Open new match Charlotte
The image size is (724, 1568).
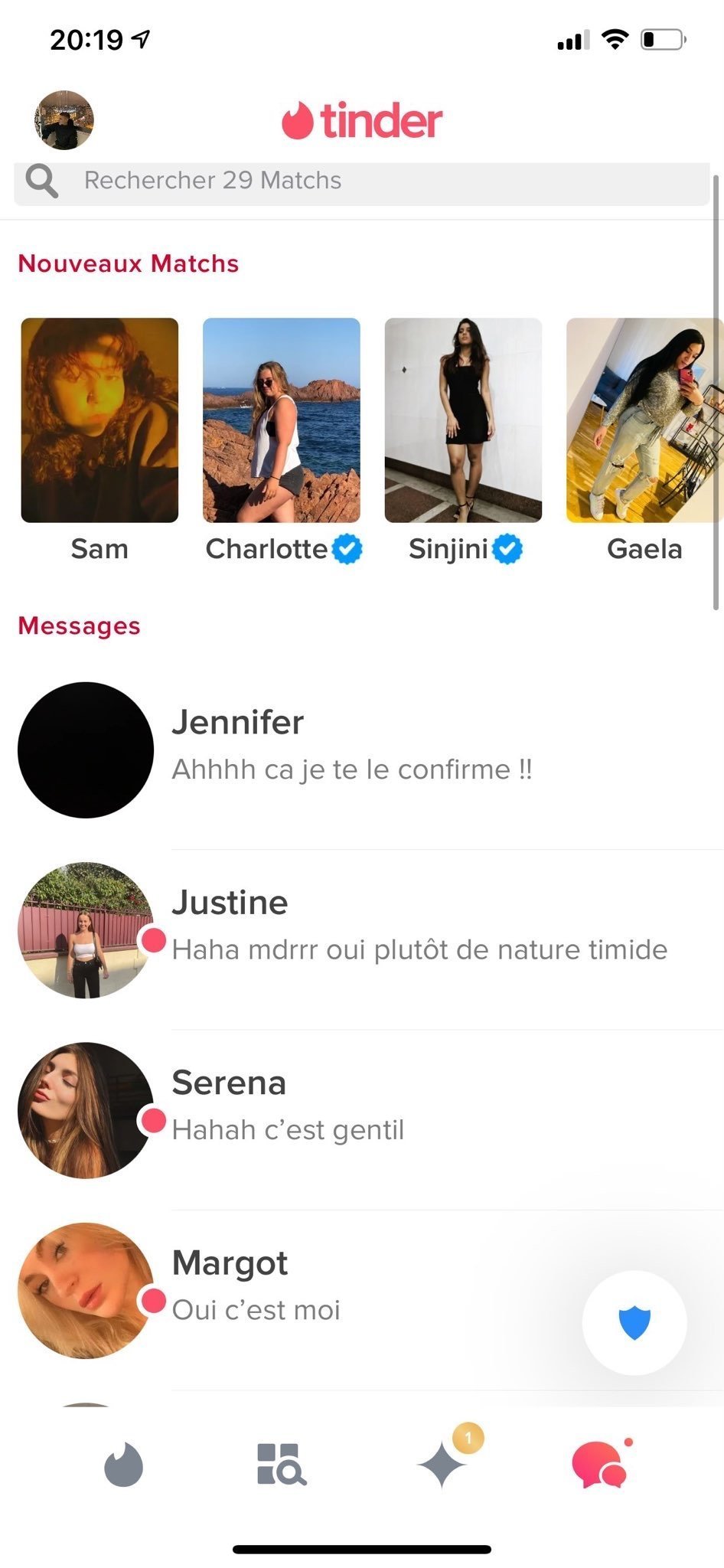point(281,420)
